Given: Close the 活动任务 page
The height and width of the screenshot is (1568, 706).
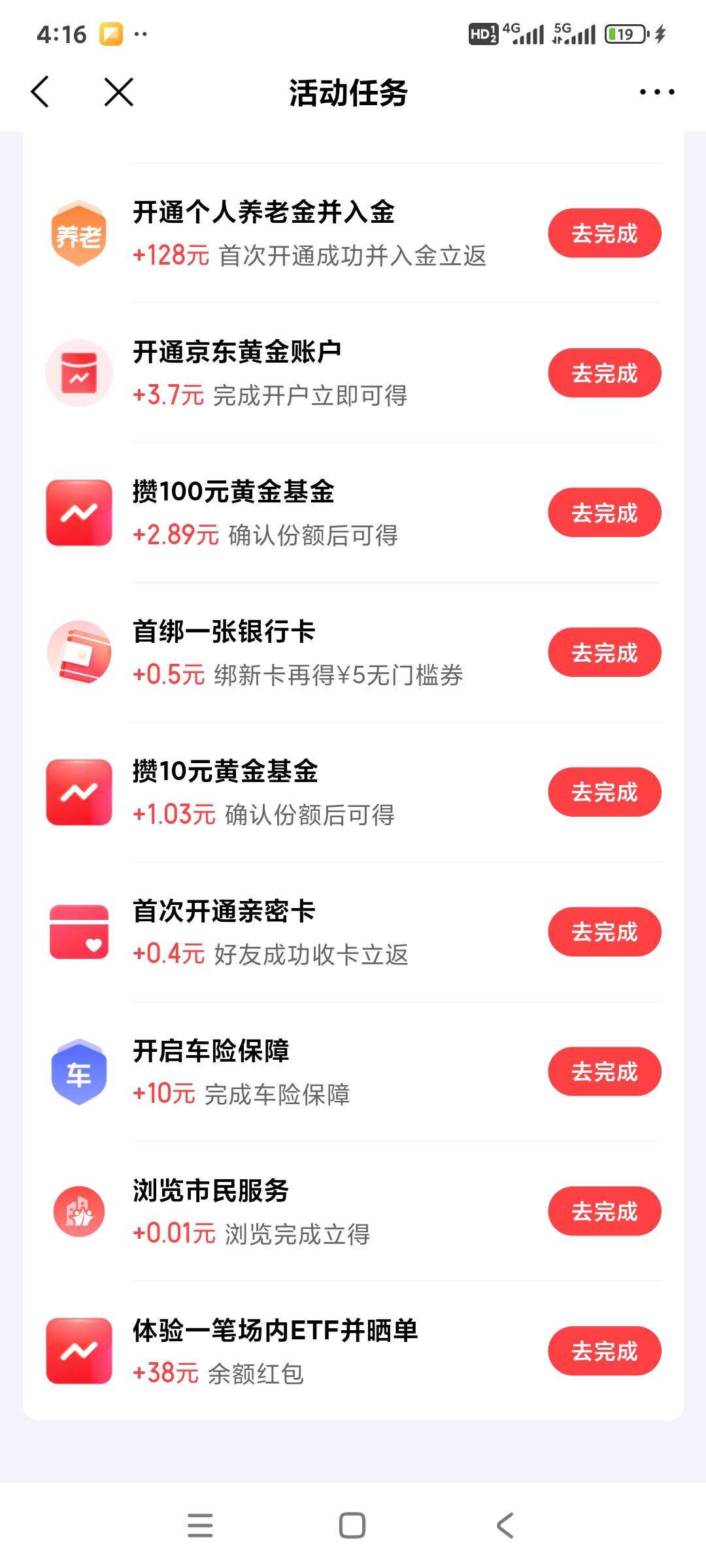Looking at the screenshot, I should coord(119,91).
